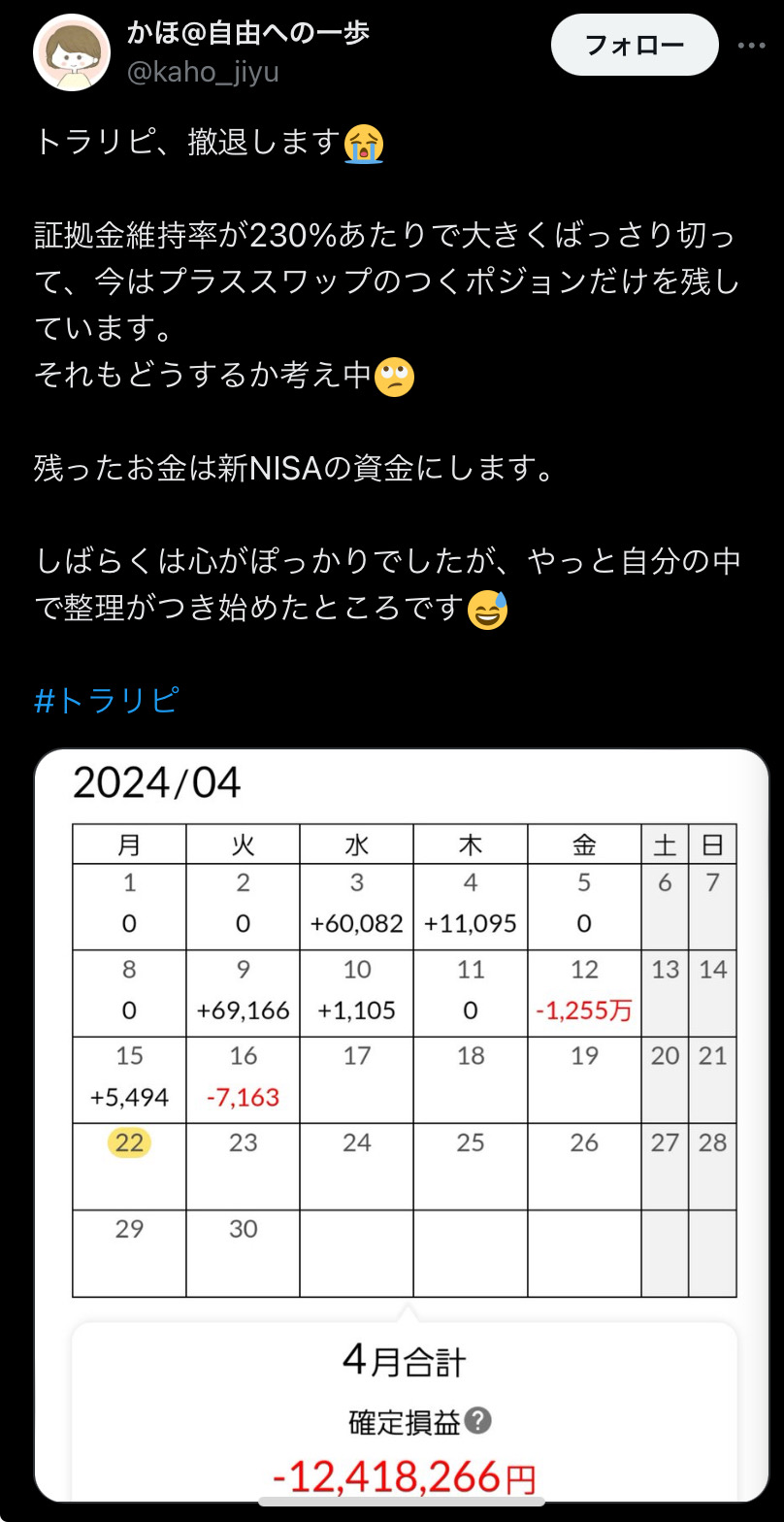Screen dimensions: 784x1522
Task: Open the post overflow menu
Action: (x=752, y=45)
